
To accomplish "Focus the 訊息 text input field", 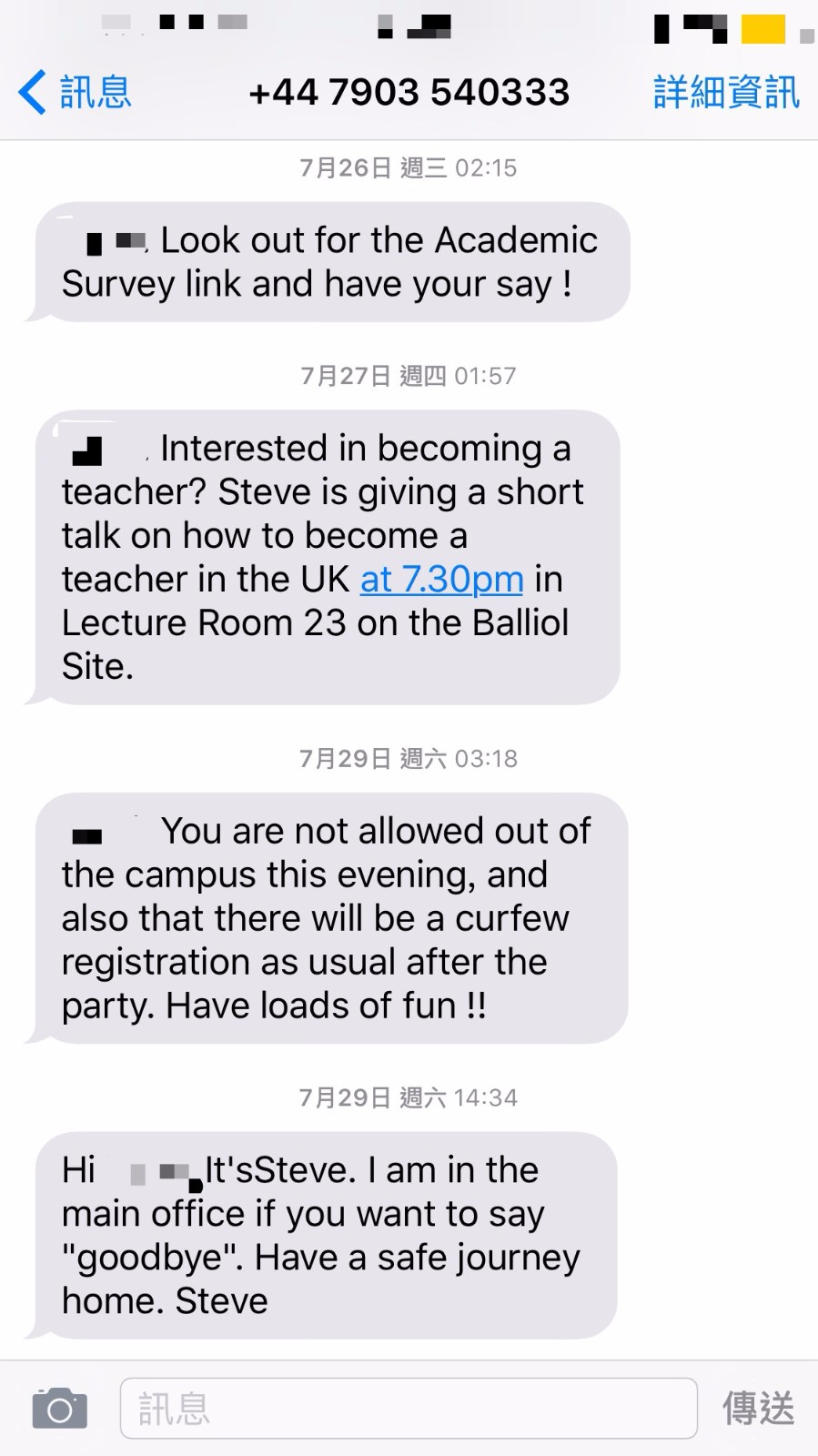I will [x=409, y=1409].
